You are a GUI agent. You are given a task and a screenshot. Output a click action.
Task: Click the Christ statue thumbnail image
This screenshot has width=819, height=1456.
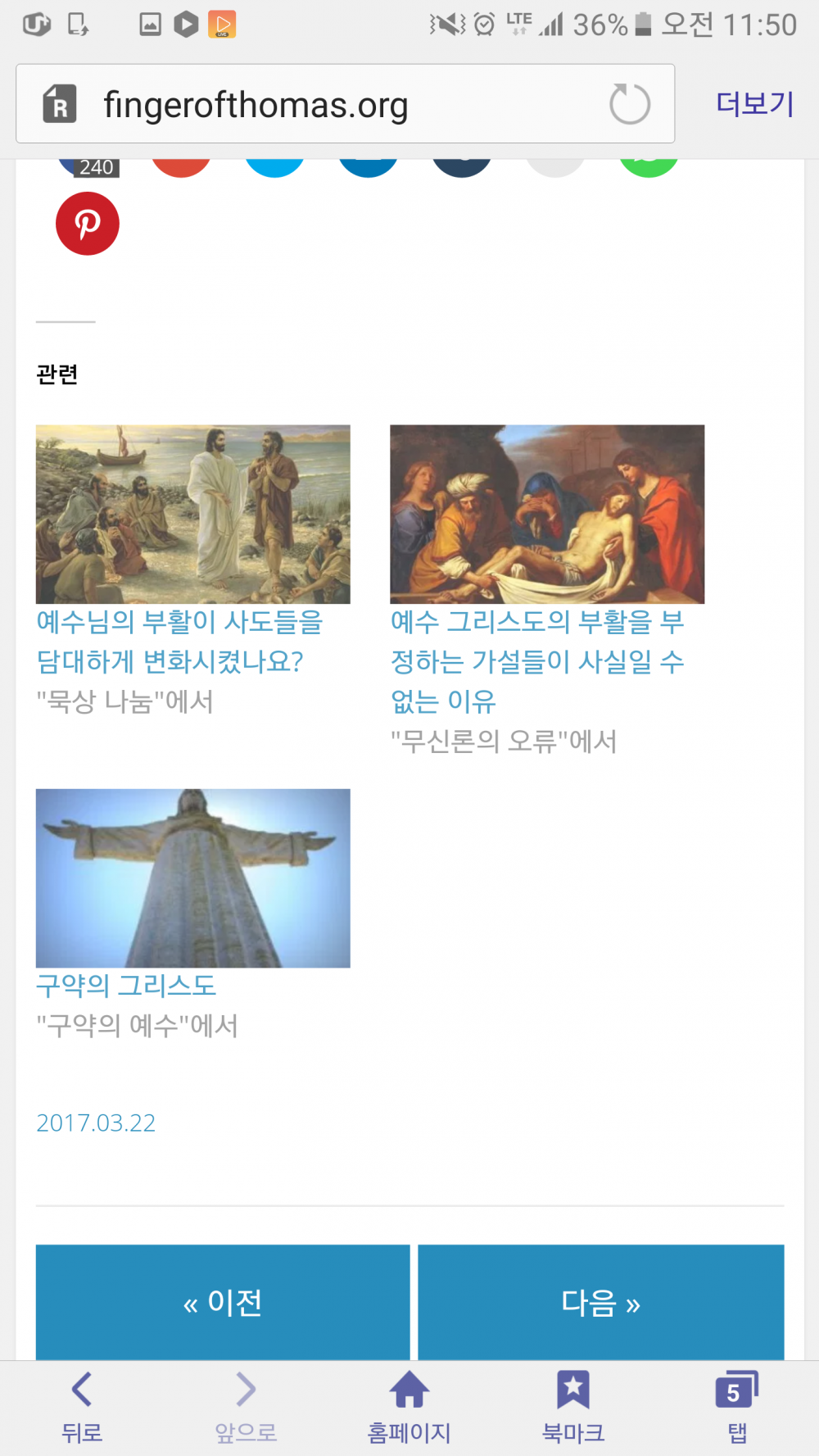pos(192,877)
